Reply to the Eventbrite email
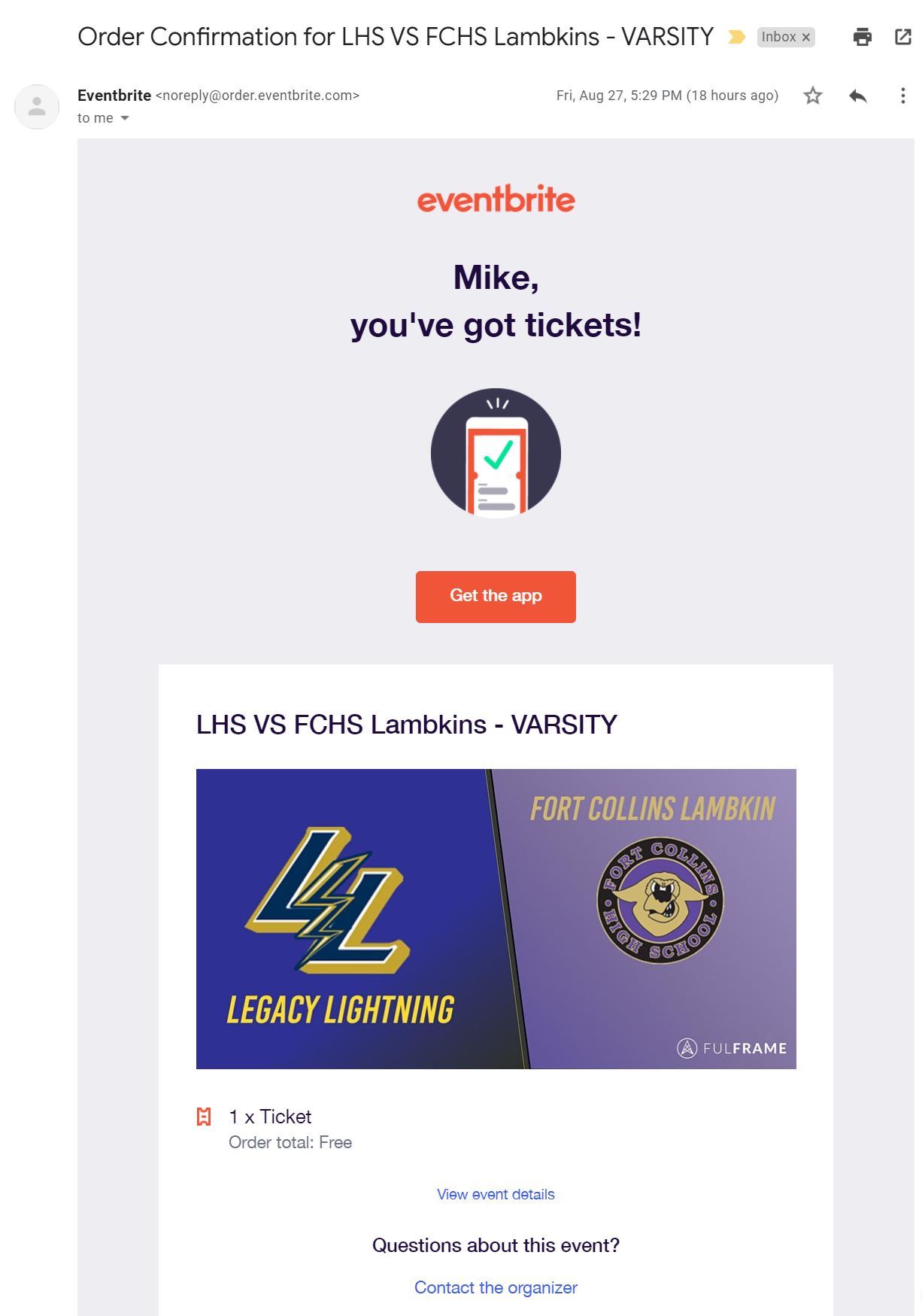The width and height of the screenshot is (922, 1316). coord(857,96)
